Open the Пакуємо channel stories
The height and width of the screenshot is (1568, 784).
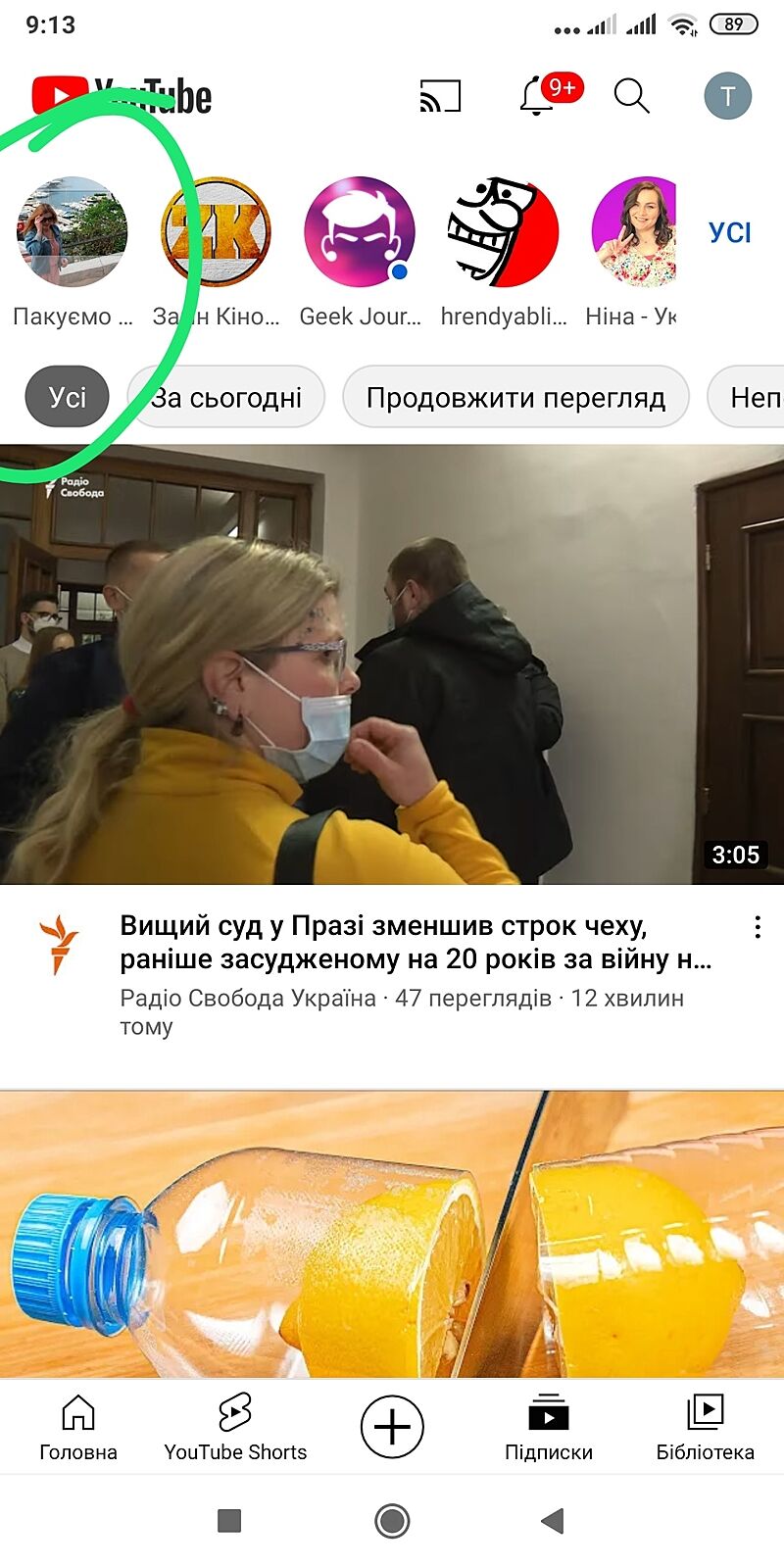(x=73, y=232)
